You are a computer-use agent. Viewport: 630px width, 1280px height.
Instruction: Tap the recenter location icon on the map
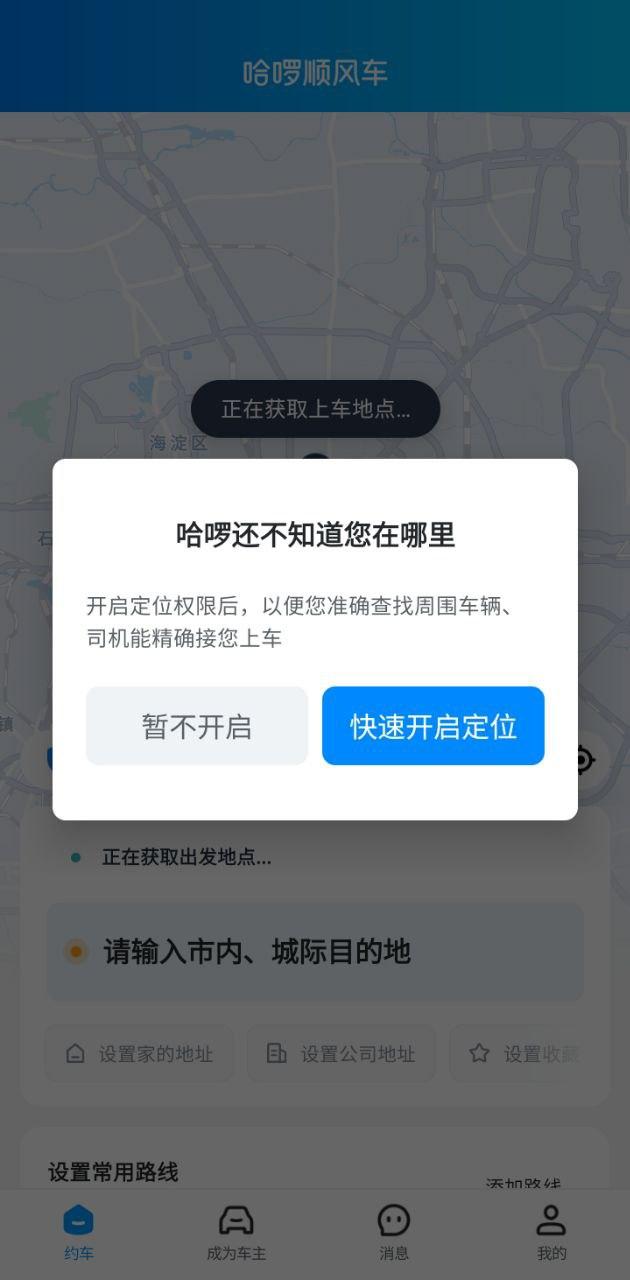pos(581,760)
